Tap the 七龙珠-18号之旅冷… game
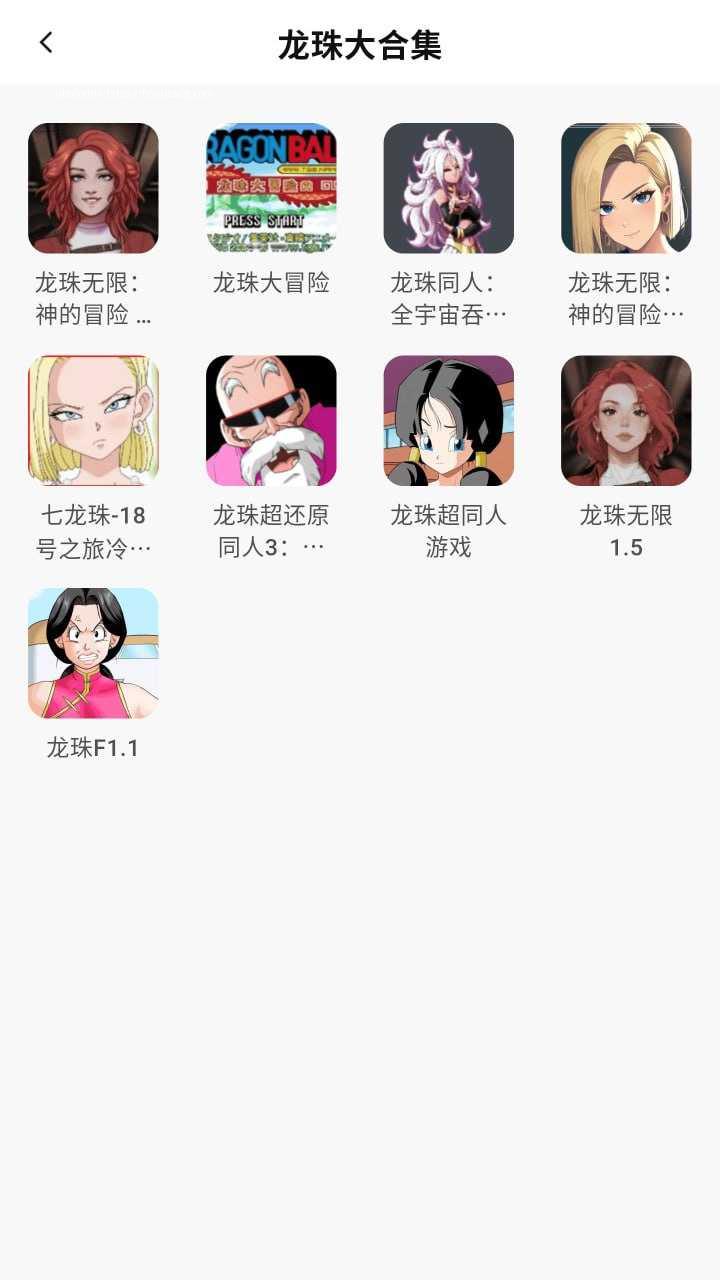 (x=93, y=421)
